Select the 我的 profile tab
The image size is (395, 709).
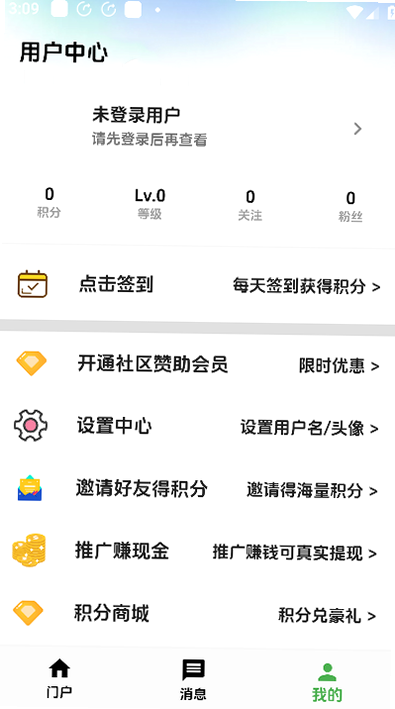327,680
